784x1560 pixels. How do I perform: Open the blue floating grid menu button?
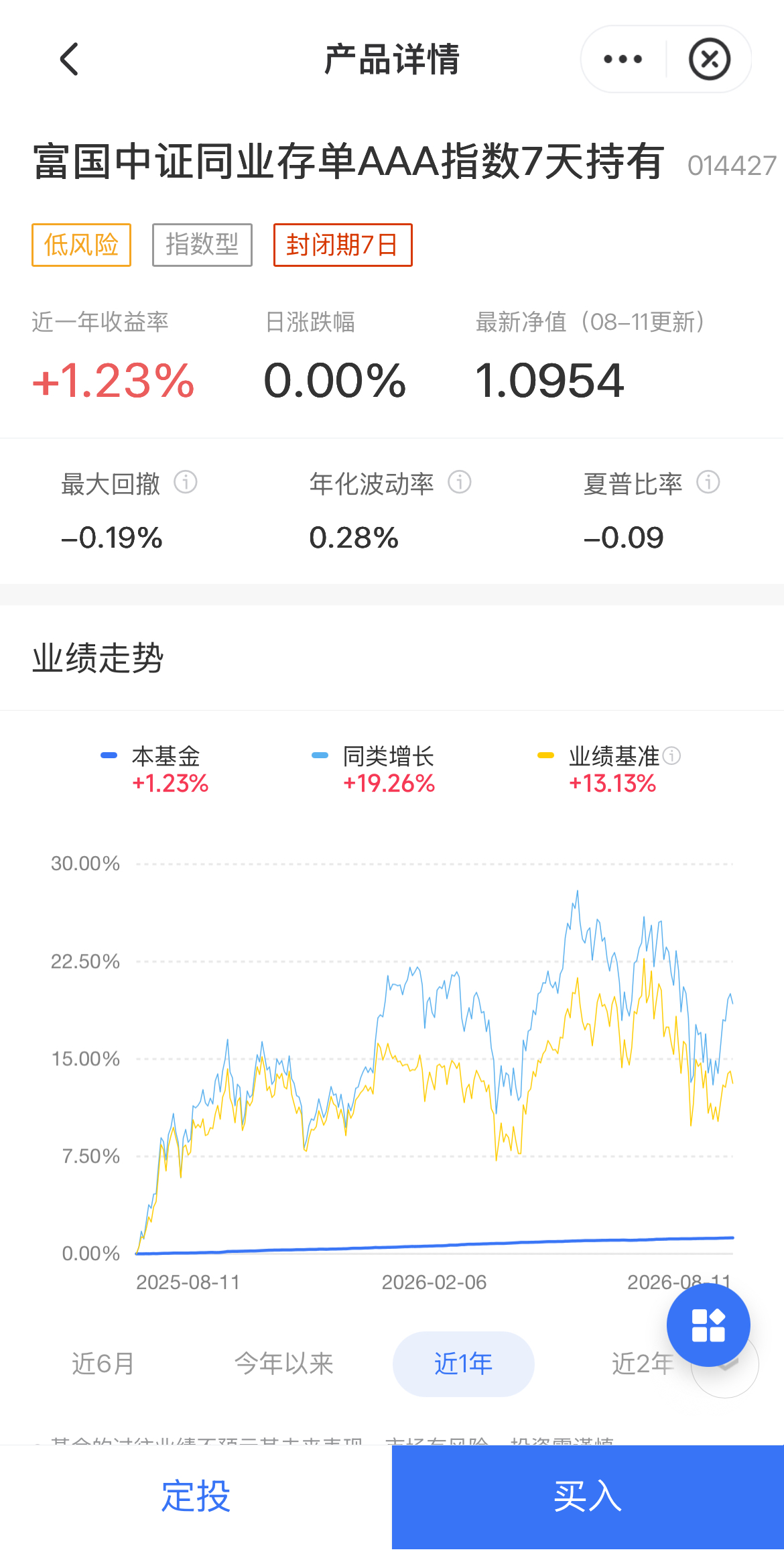[708, 1325]
